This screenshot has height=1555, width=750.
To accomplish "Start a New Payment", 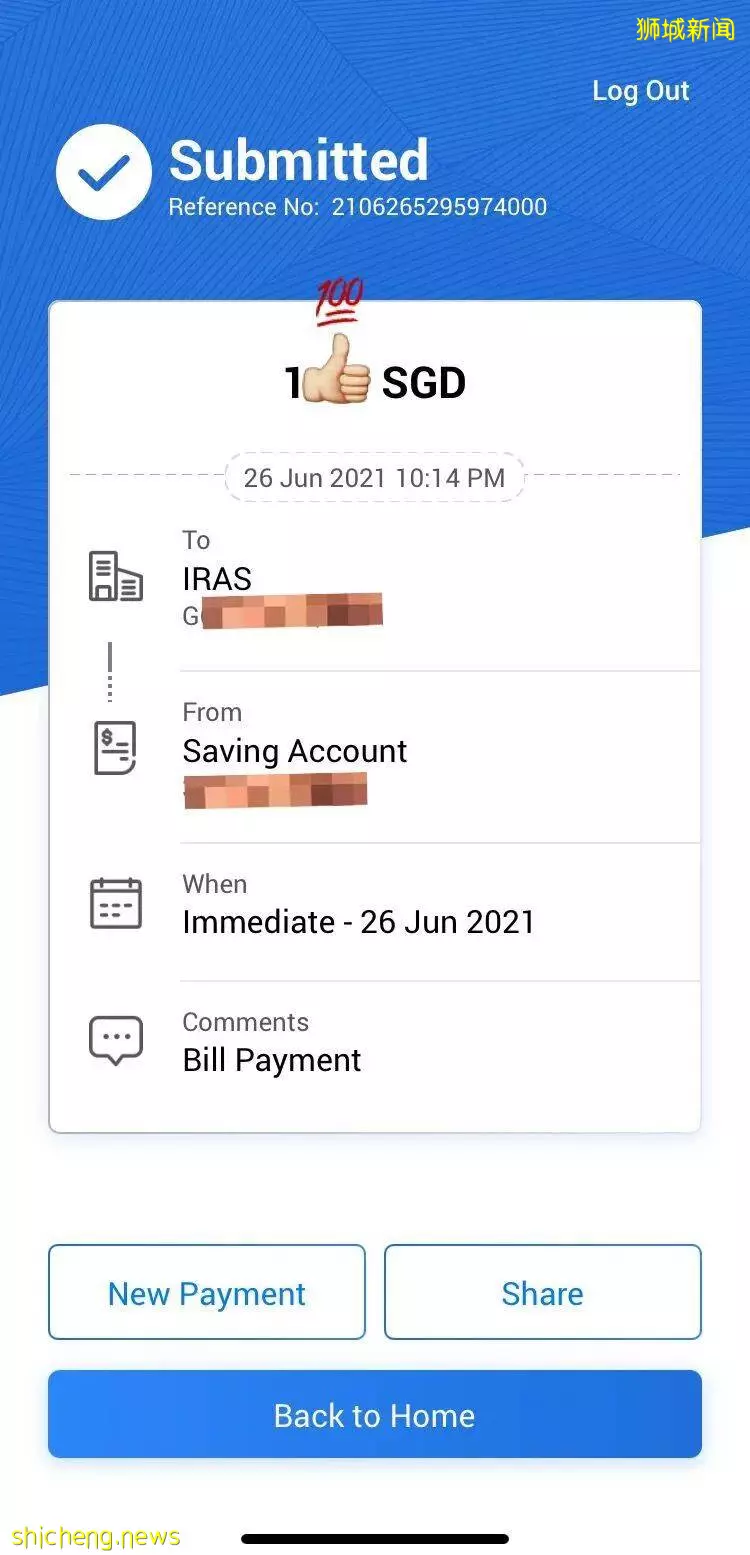I will pos(207,1292).
